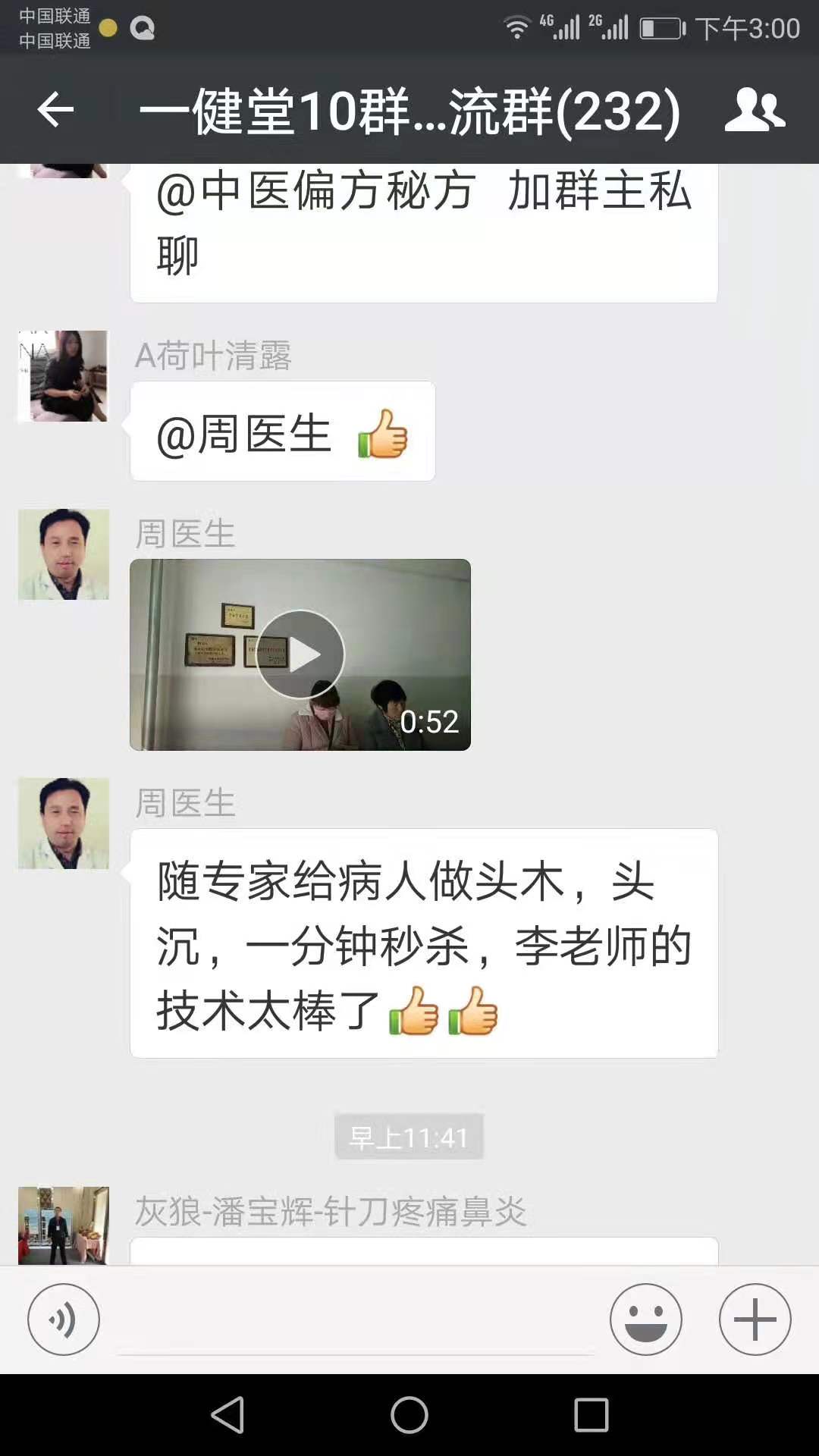Go back from the group chat
This screenshot has width=819, height=1456.
pyautogui.click(x=55, y=111)
